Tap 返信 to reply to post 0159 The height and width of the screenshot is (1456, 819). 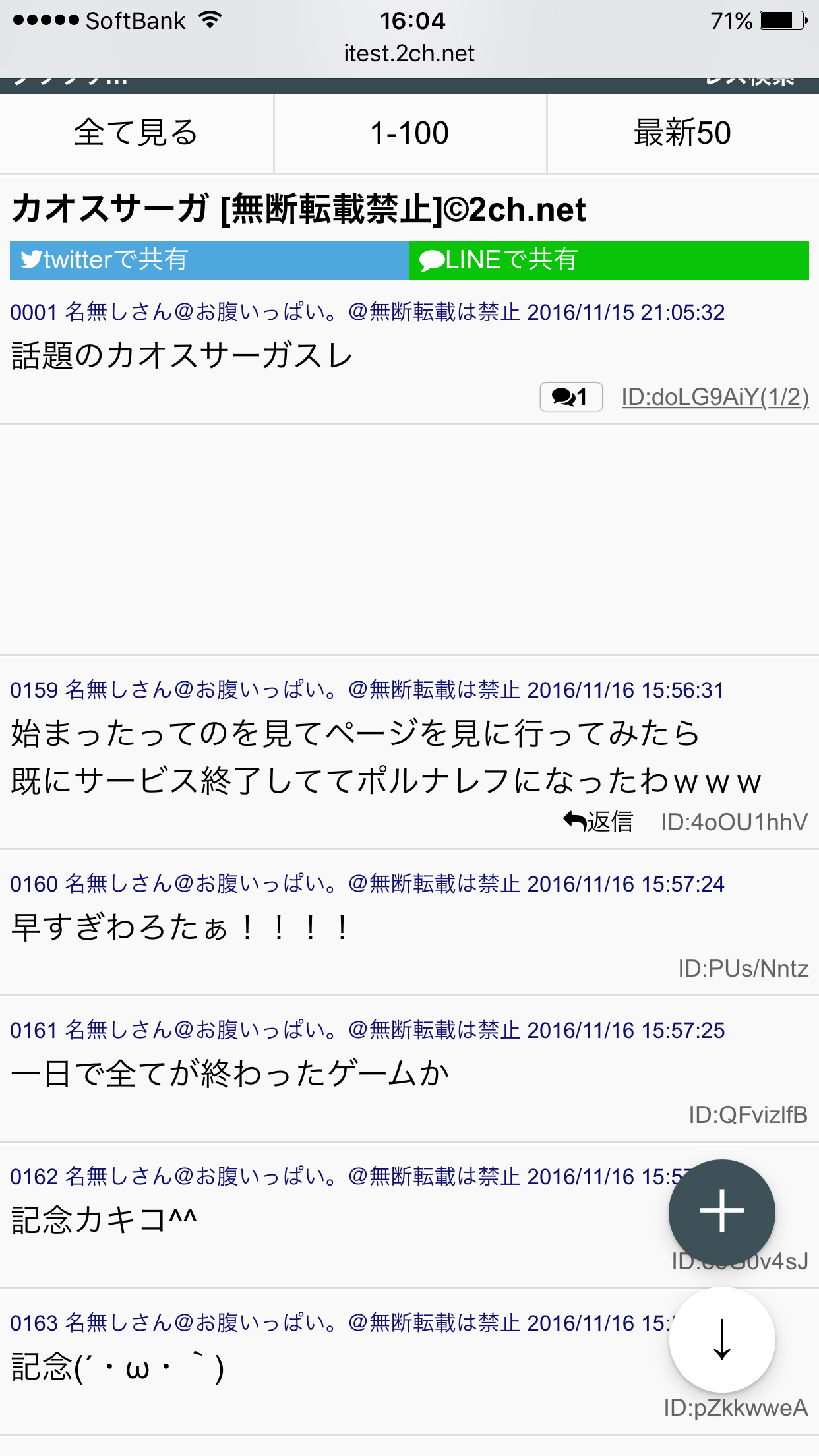pos(598,822)
